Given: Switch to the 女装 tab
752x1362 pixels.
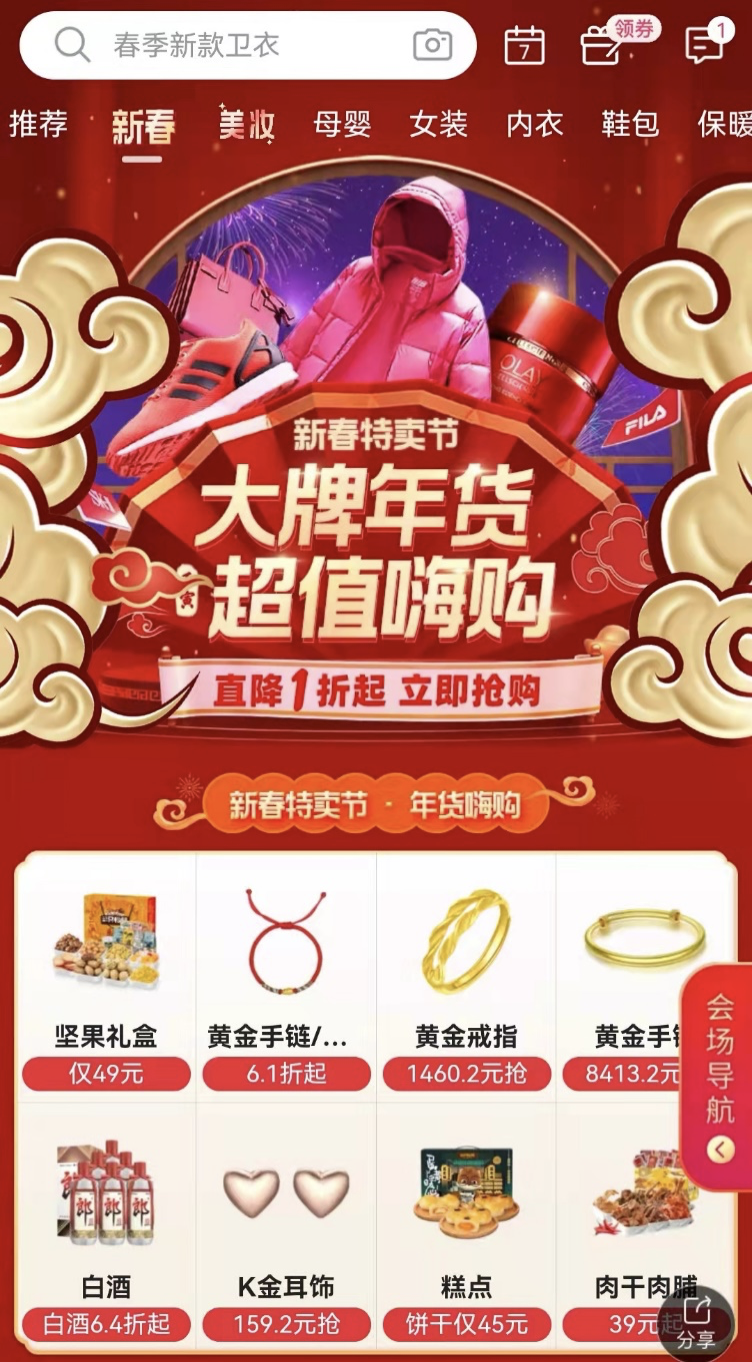Looking at the screenshot, I should (x=439, y=125).
